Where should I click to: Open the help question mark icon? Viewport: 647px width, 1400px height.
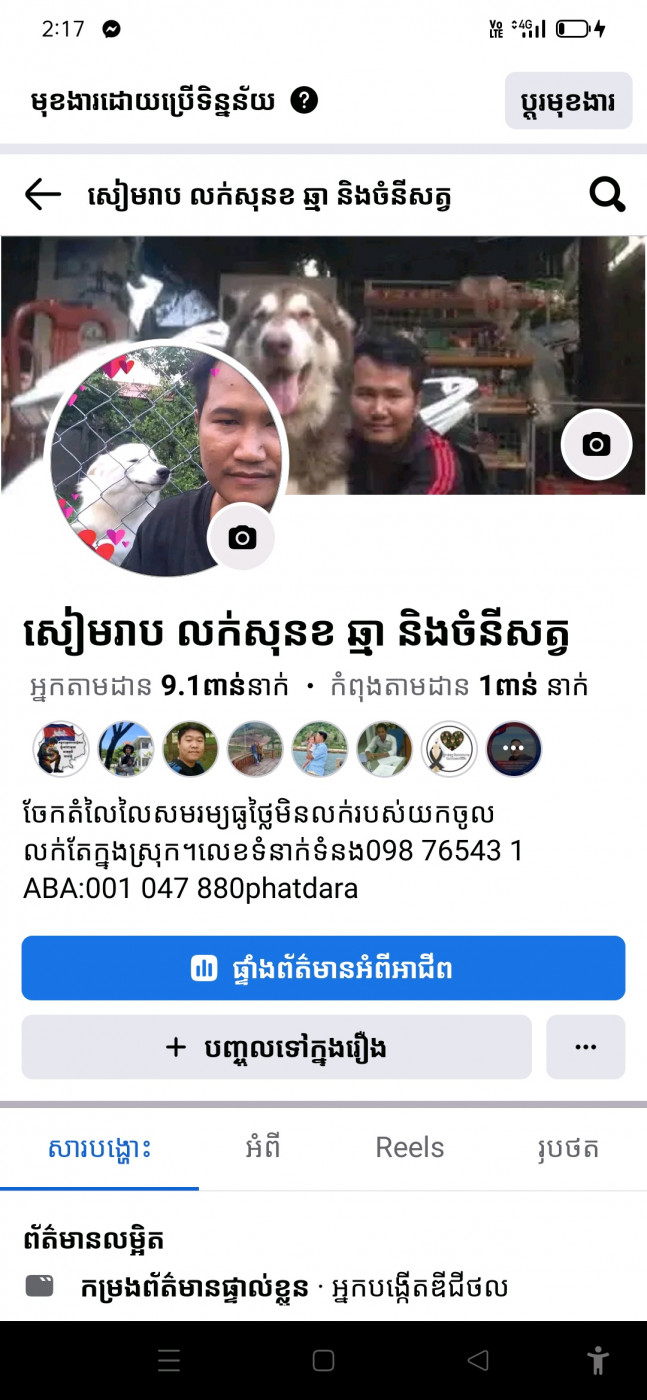click(304, 100)
